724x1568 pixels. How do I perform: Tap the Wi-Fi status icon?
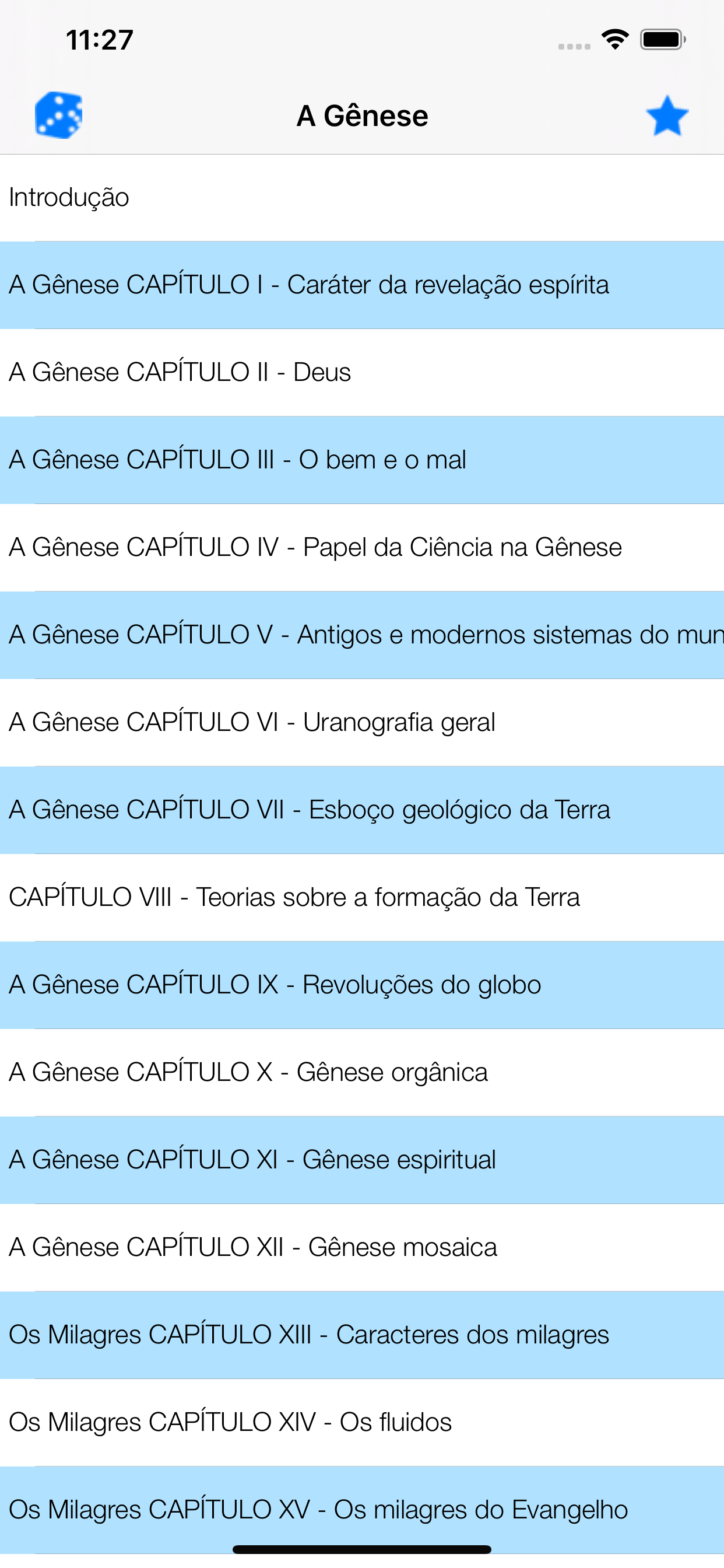click(x=614, y=38)
